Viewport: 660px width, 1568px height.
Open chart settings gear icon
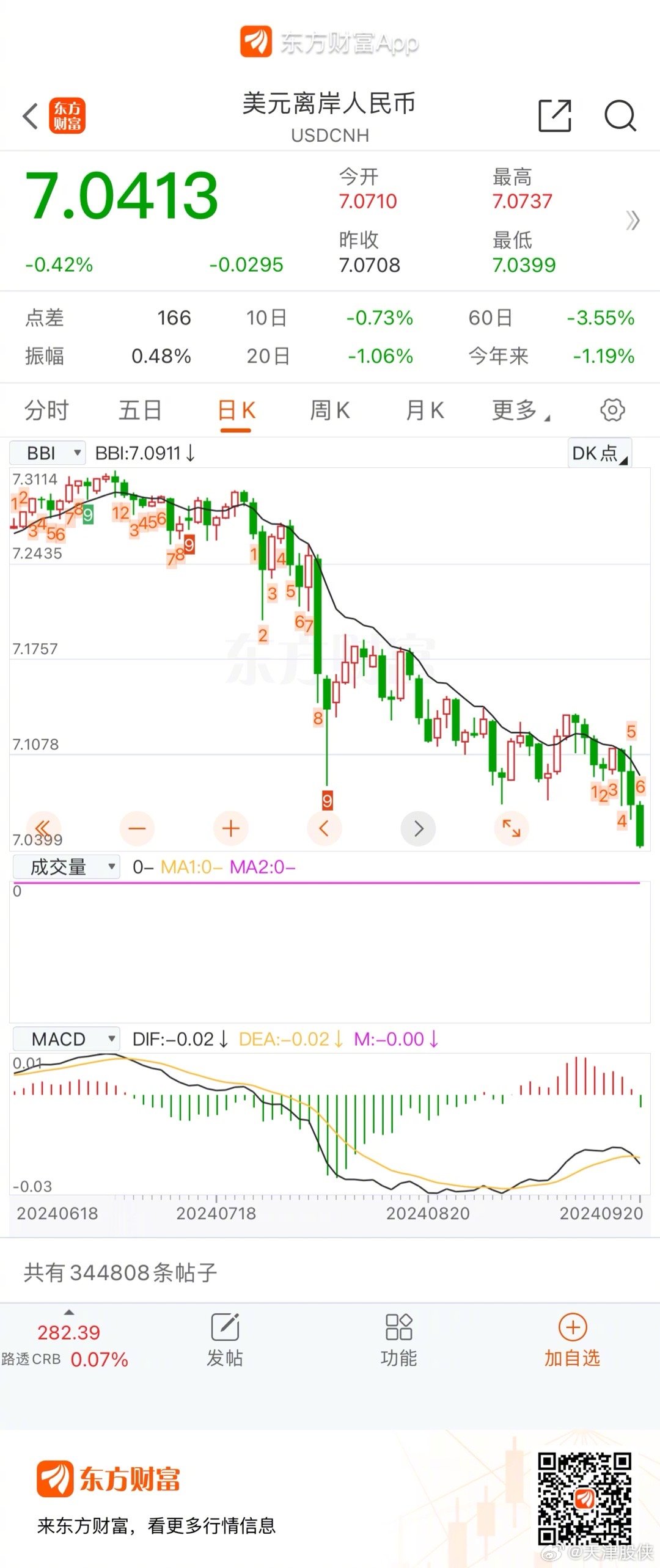click(x=612, y=410)
